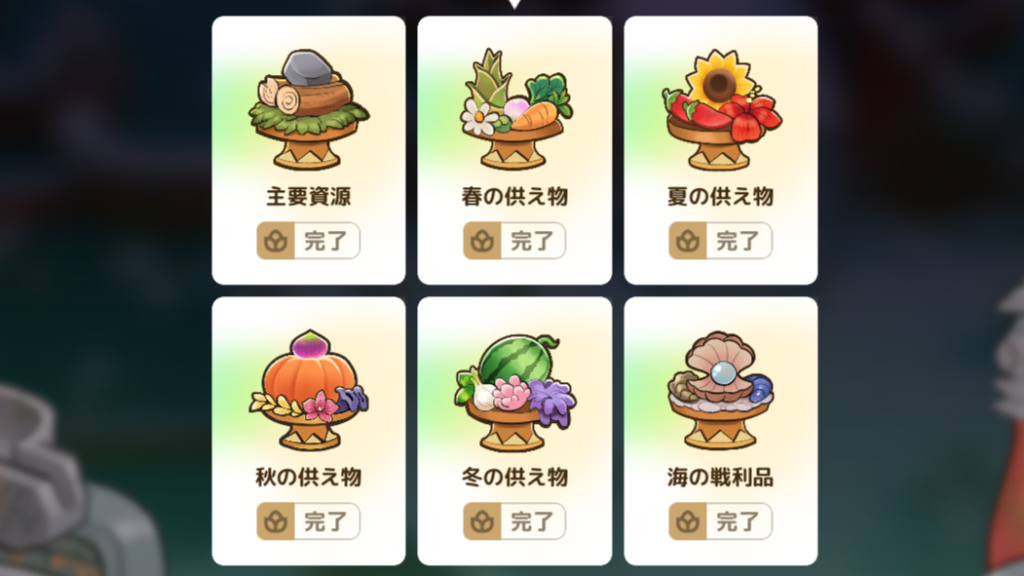View the 秋の供え物 card
Viewport: 1024px width, 576px height.
[308, 430]
